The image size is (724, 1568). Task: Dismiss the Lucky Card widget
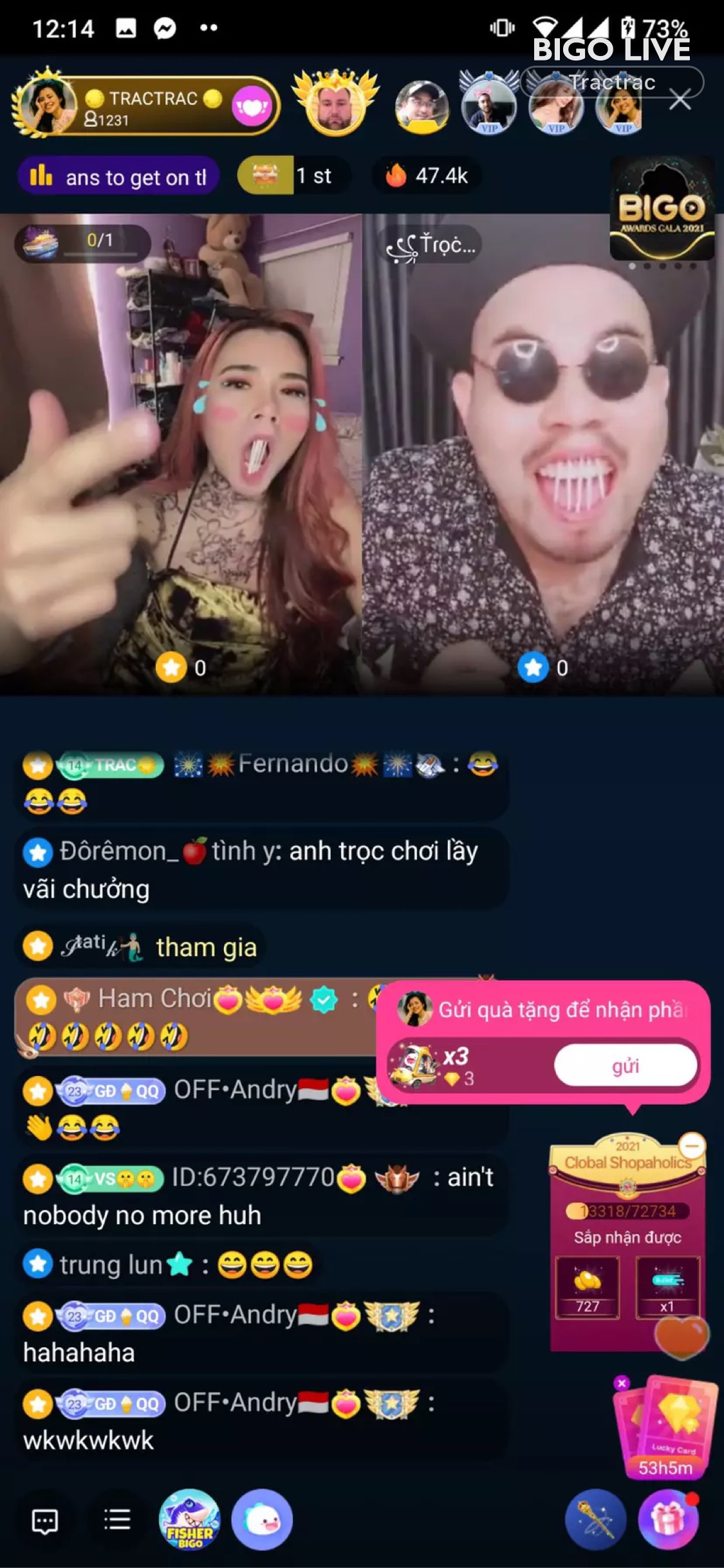(x=621, y=1383)
